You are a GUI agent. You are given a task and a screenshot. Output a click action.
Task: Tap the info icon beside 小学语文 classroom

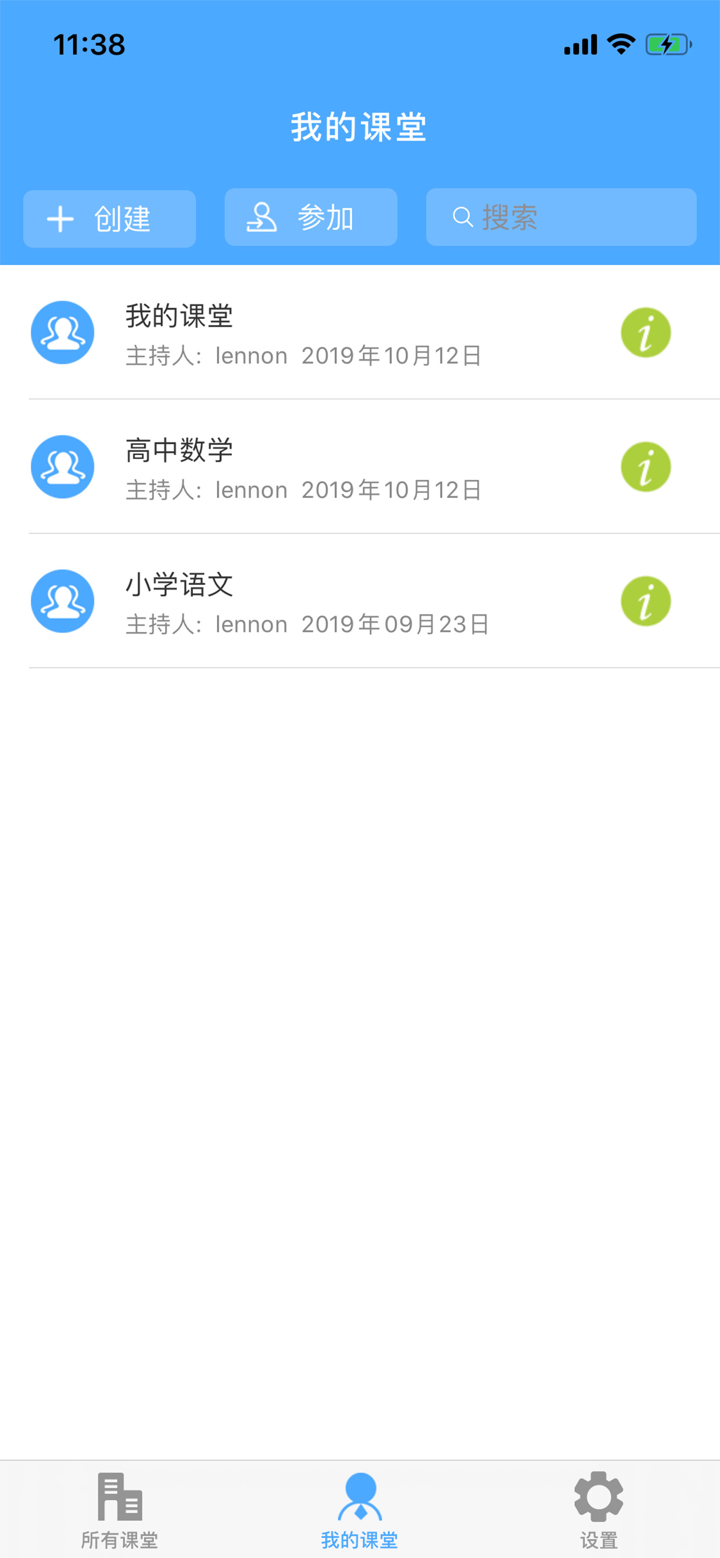point(645,601)
